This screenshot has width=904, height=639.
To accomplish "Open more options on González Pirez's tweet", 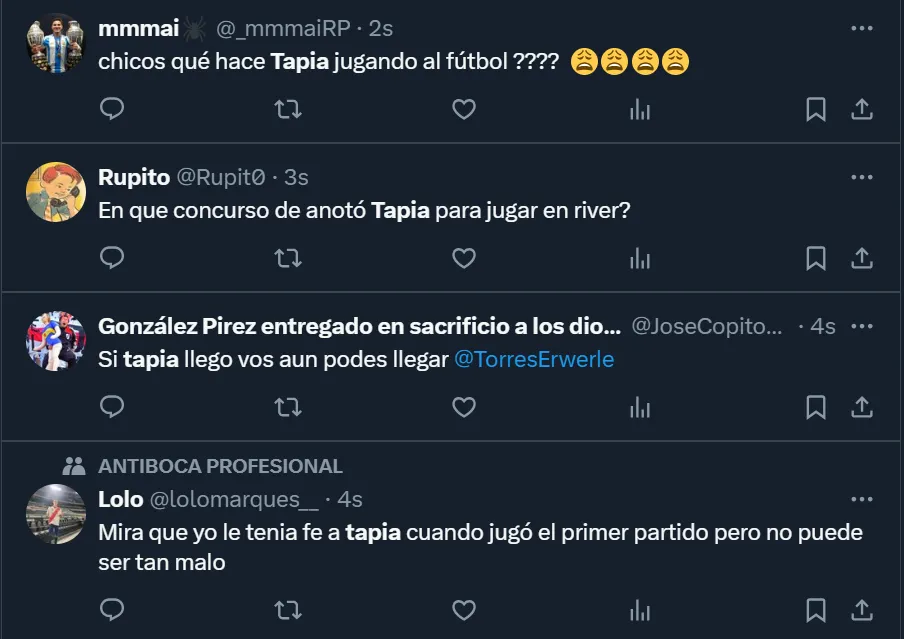I will tap(862, 326).
